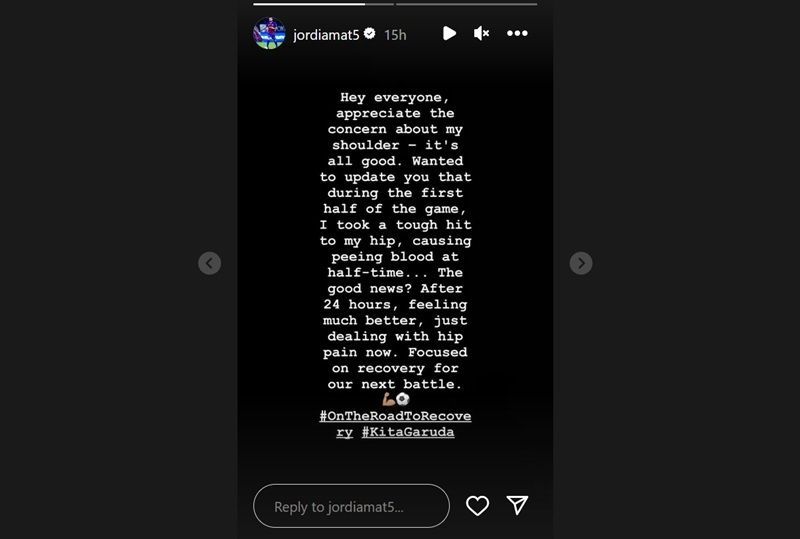Resume story playback
The width and height of the screenshot is (800, 539).
(449, 34)
